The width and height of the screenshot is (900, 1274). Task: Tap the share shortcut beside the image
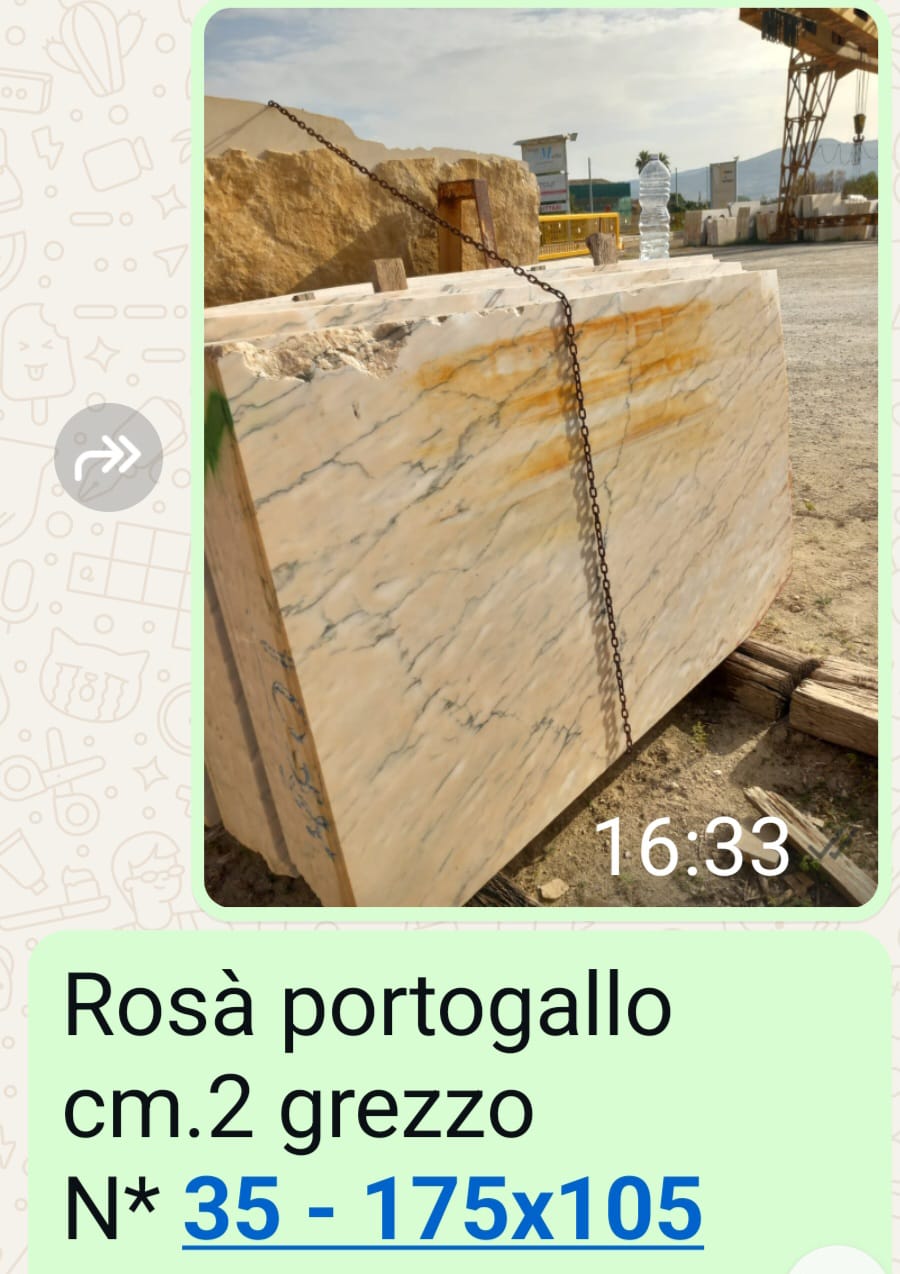[106, 455]
